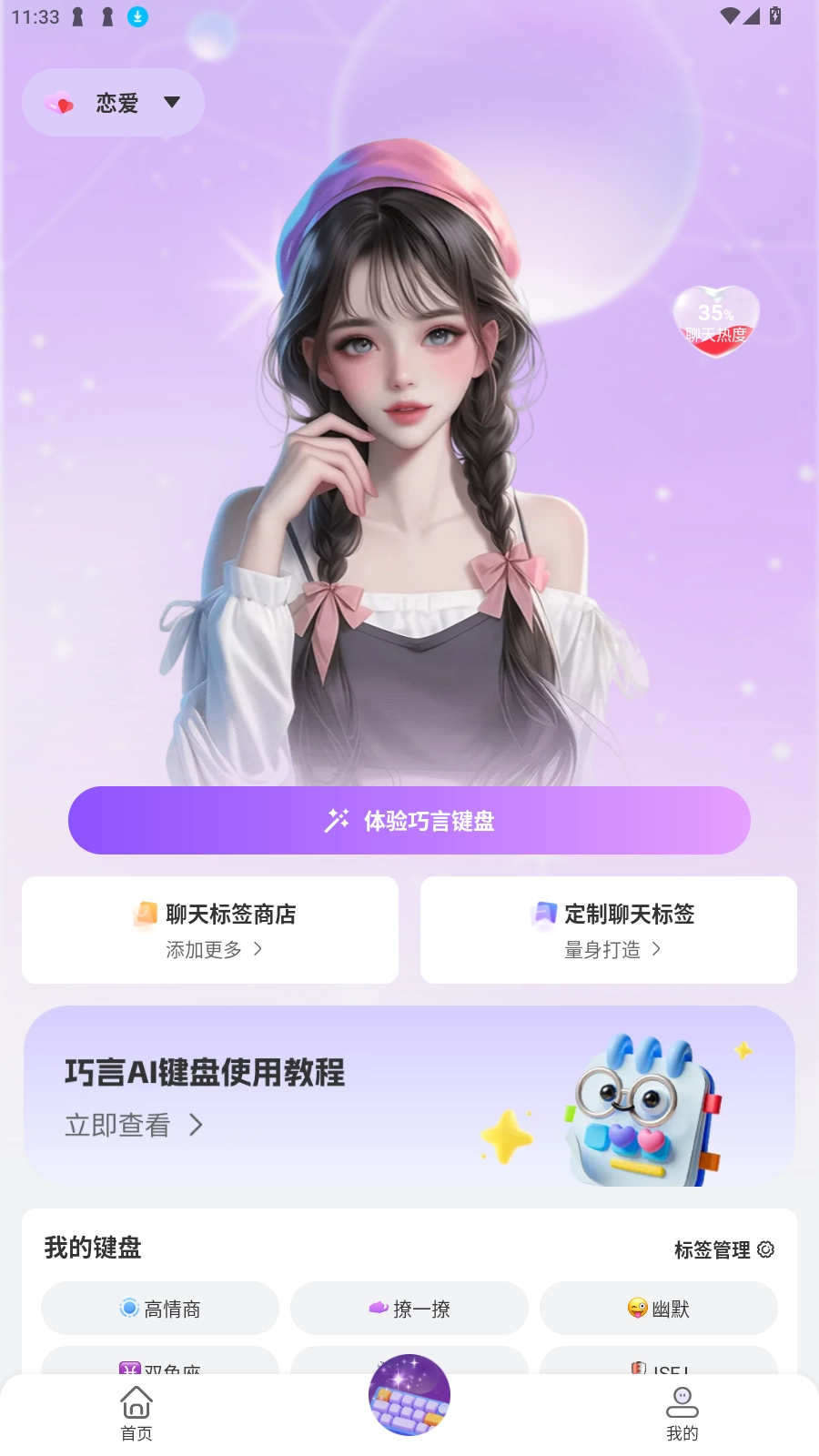The image size is (819, 1456).
Task: Select the 撩一撩 keyboard tag
Action: tap(409, 1309)
